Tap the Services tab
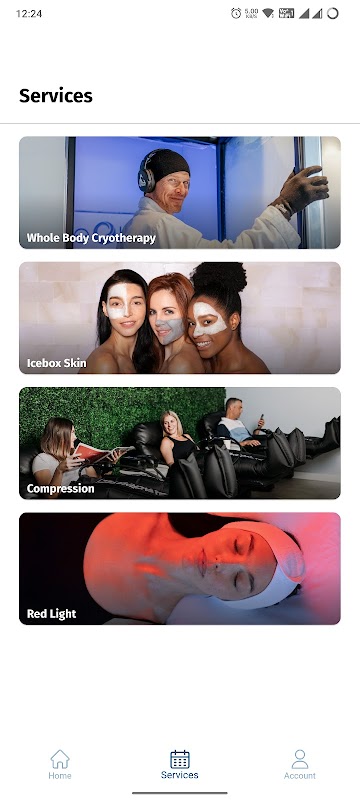The image size is (360, 800). coord(179,764)
